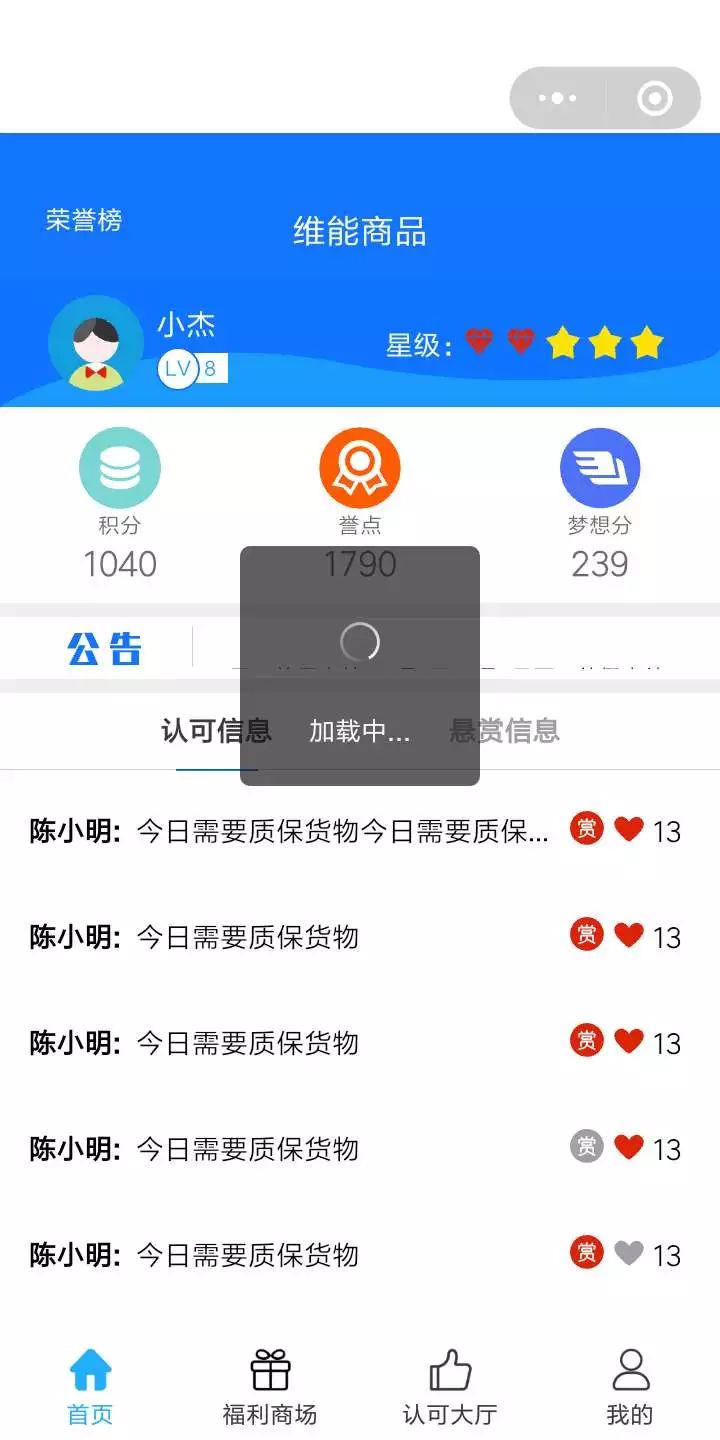
Task: Open the mini program overflow menu
Action: point(557,98)
